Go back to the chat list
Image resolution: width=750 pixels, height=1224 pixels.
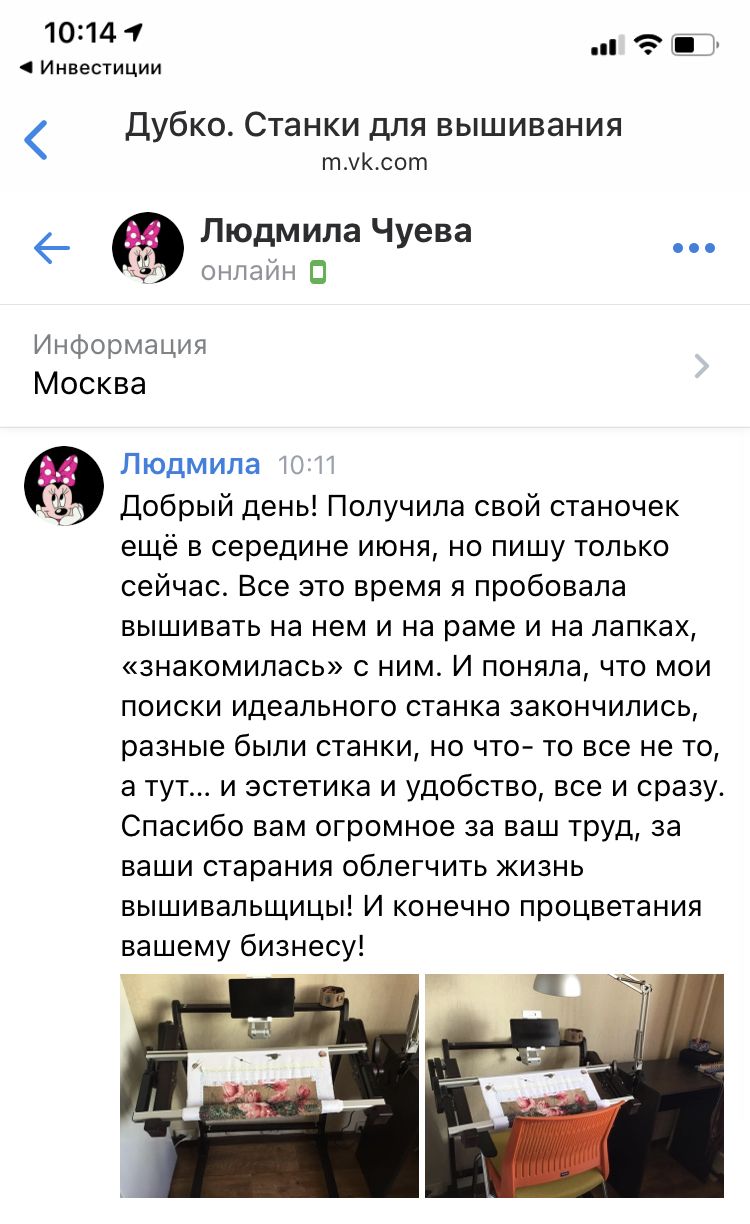click(x=52, y=248)
